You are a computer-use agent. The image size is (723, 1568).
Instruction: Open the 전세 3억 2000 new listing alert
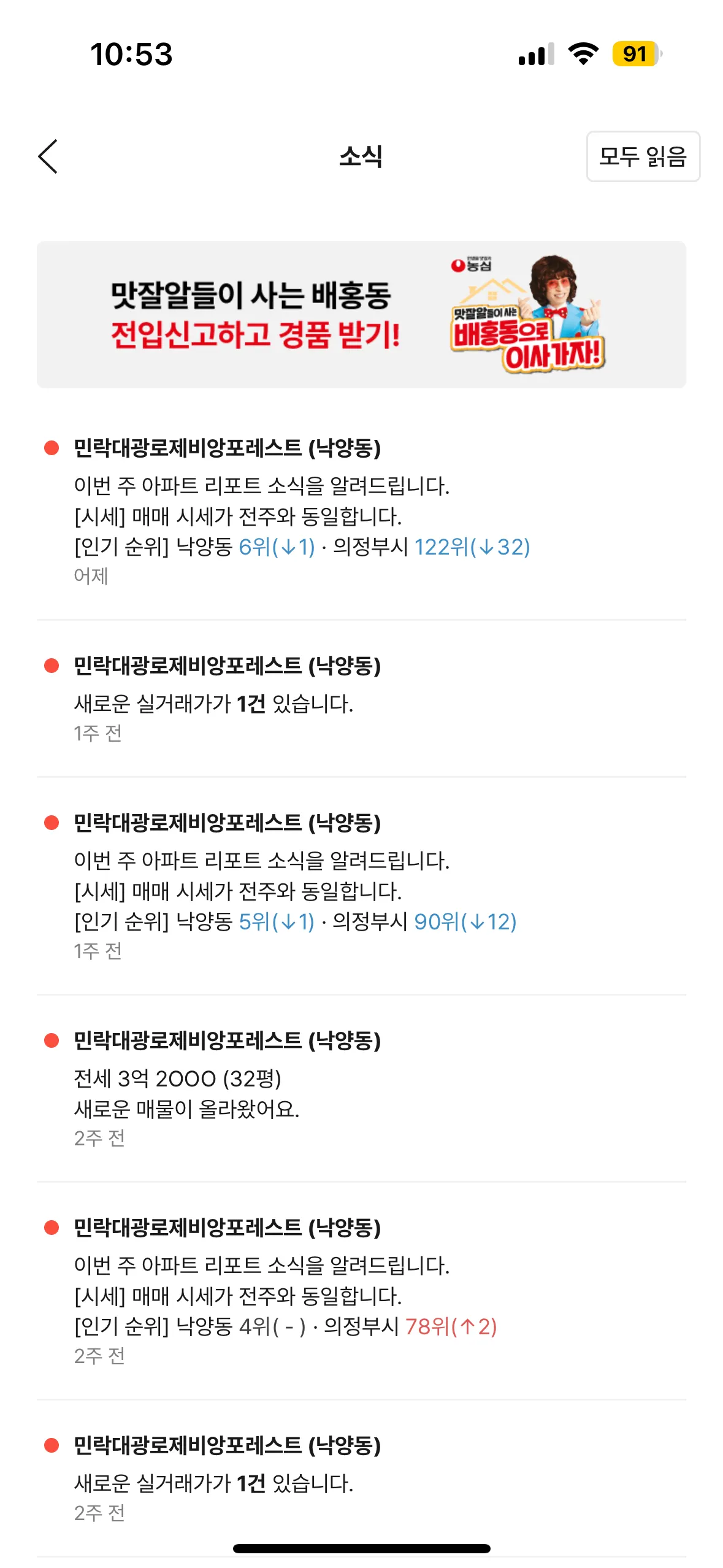pos(361,1088)
